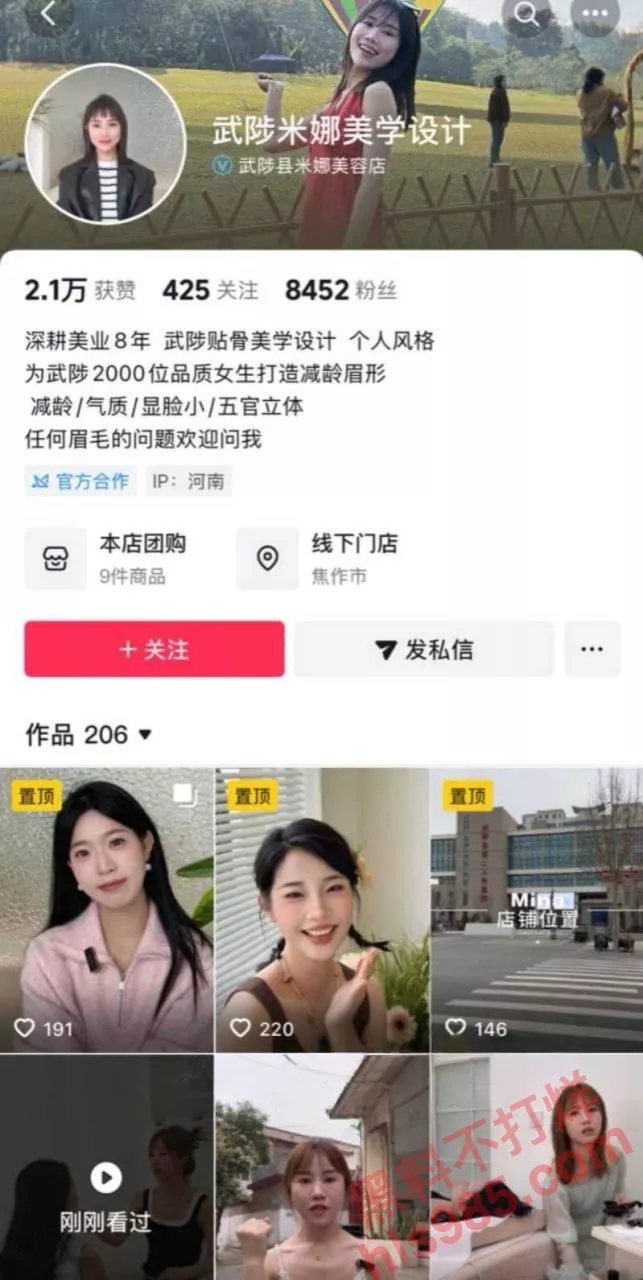Go back using the top-left arrow

pyautogui.click(x=48, y=15)
